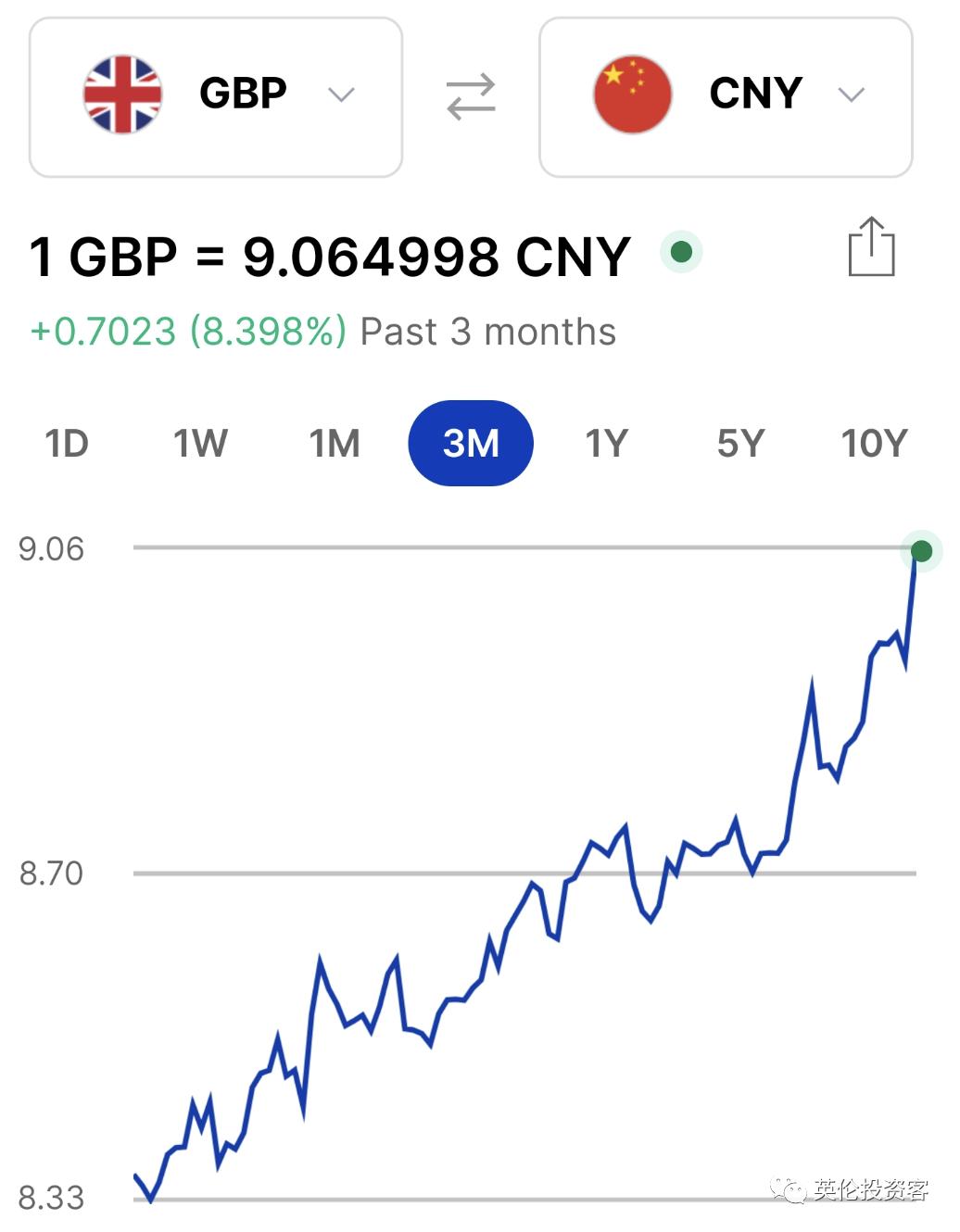The height and width of the screenshot is (1232, 960).
Task: Switch to the 1W chart view
Action: 199,444
